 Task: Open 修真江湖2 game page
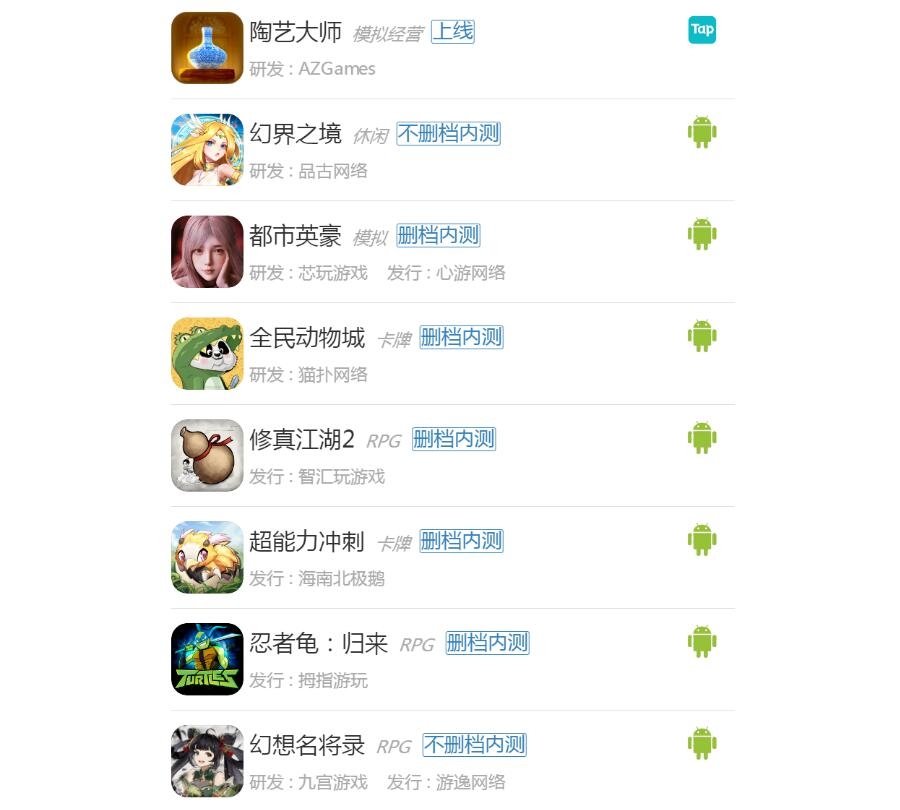click(302, 440)
